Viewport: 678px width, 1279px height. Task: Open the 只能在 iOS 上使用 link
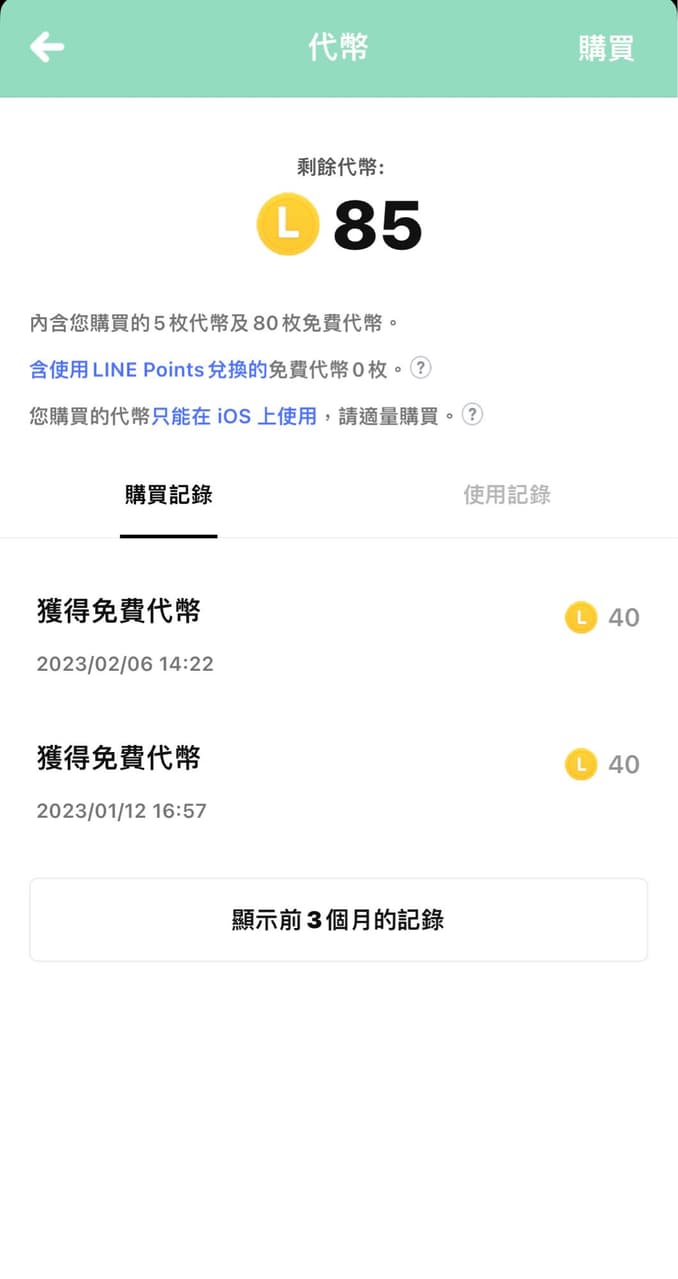[234, 416]
